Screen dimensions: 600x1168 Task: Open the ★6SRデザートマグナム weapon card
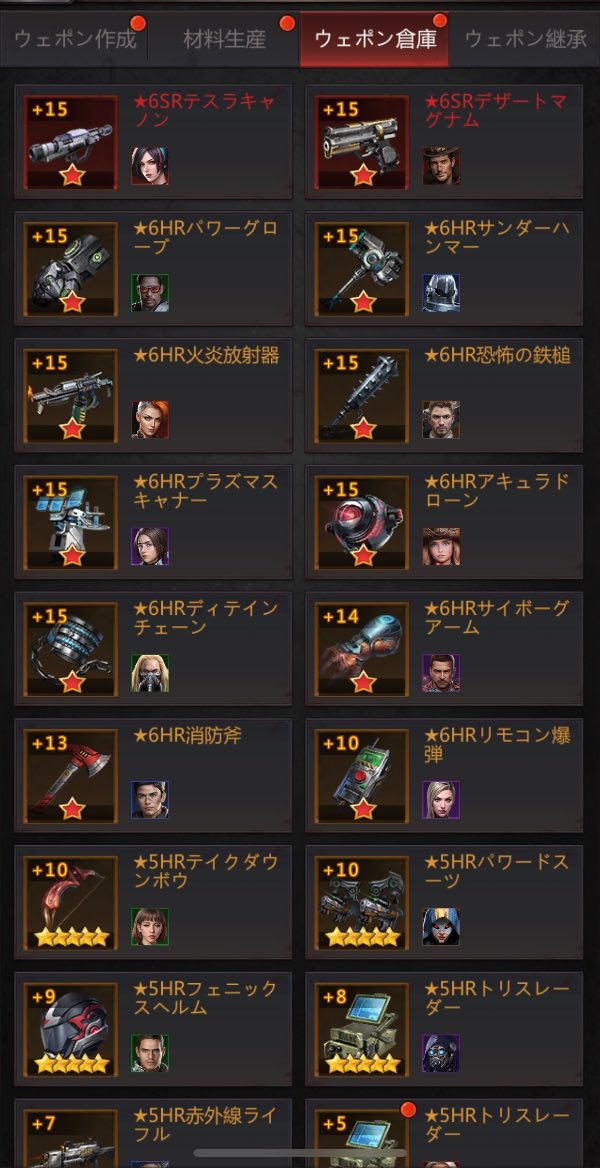coord(445,143)
